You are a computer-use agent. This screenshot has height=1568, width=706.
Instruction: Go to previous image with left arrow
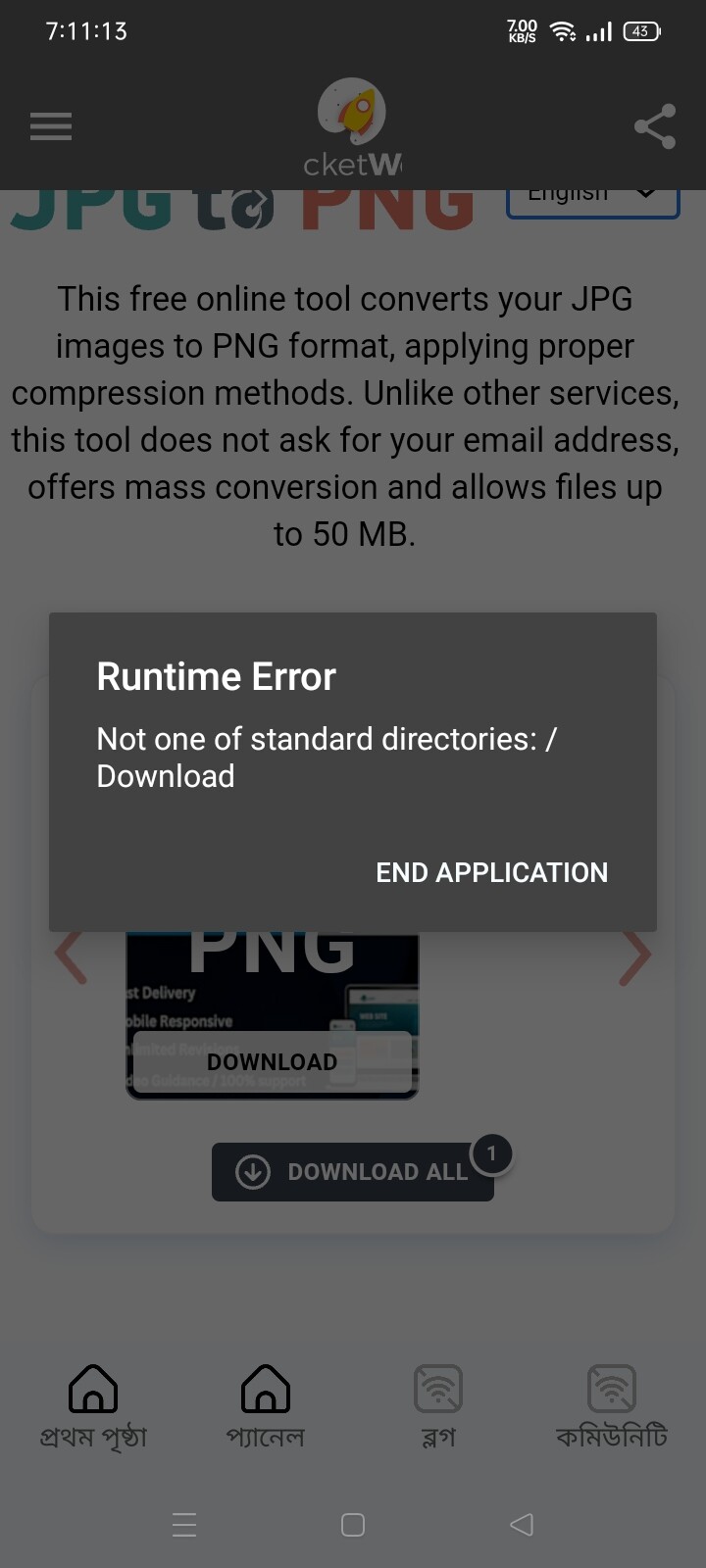(71, 956)
